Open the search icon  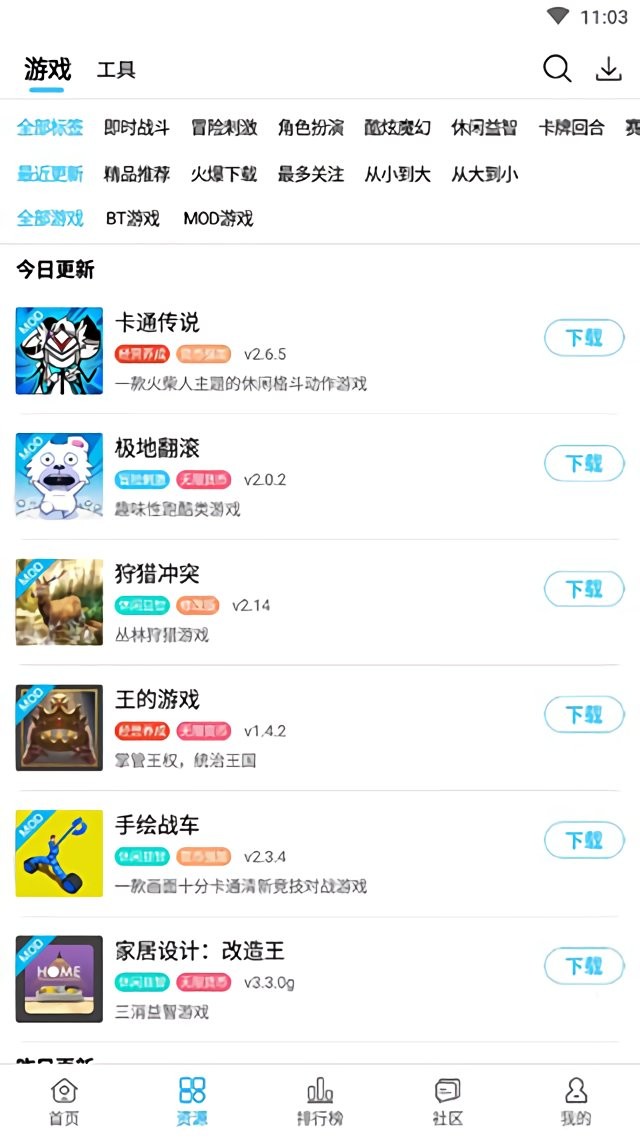tap(557, 69)
